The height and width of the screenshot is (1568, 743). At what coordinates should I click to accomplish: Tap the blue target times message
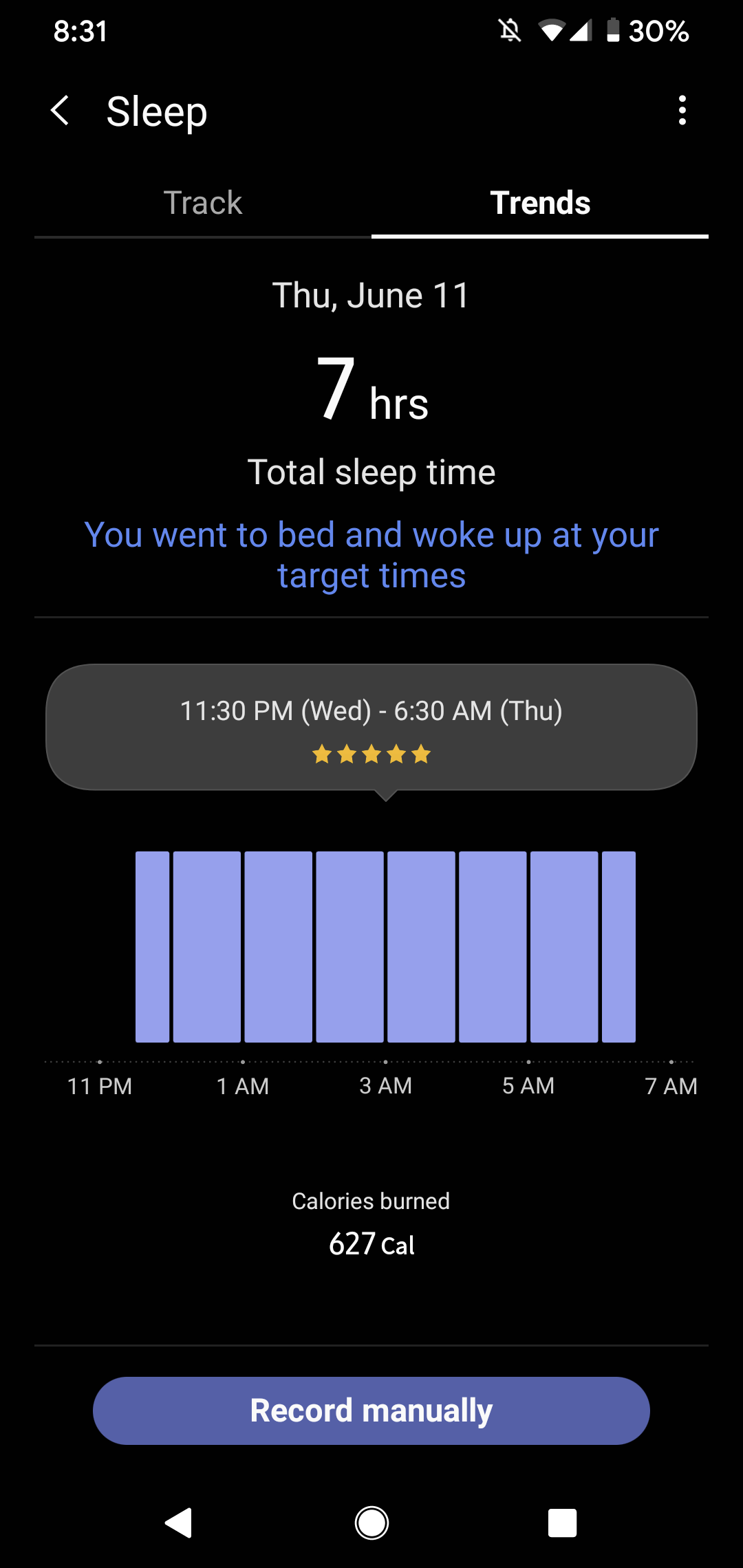[x=371, y=555]
